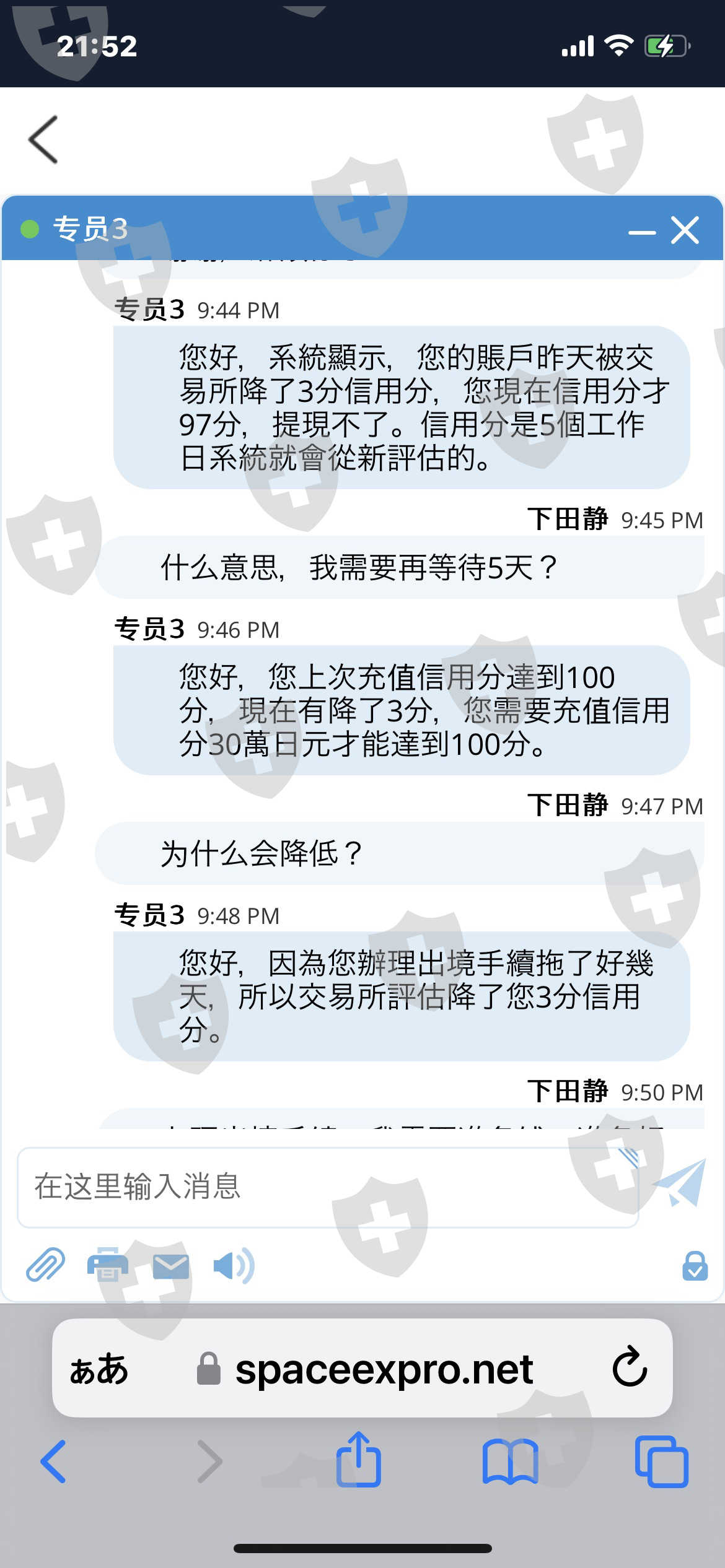Image resolution: width=725 pixels, height=1568 pixels.
Task: Minimize the 专员3 chat window
Action: (642, 232)
